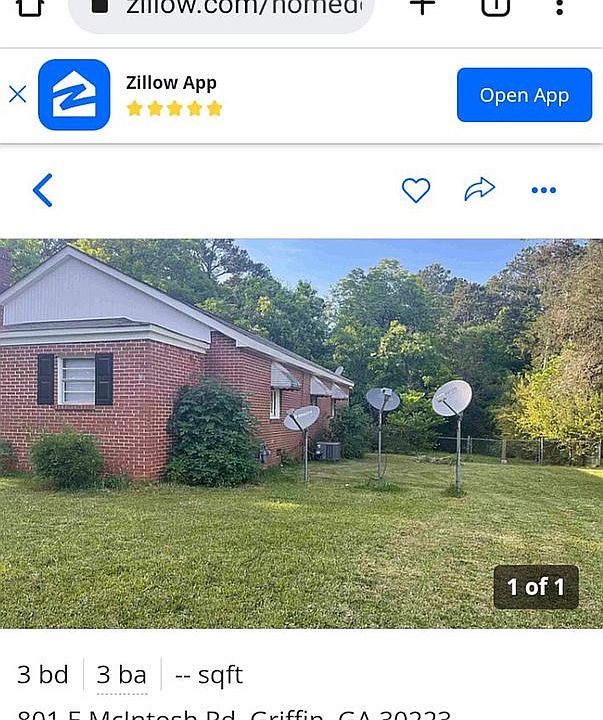Image resolution: width=603 pixels, height=720 pixels.
Task: Dismiss the Zillow App banner
Action: (17, 95)
